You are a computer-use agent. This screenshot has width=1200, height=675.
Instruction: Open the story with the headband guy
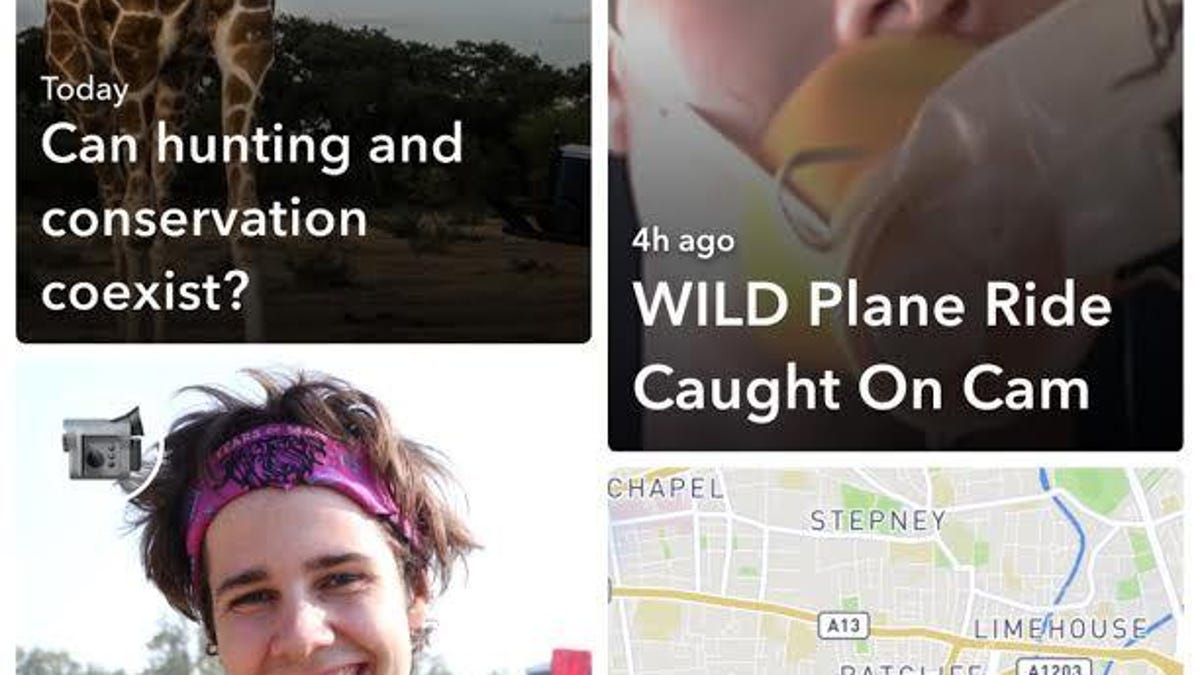(x=303, y=520)
